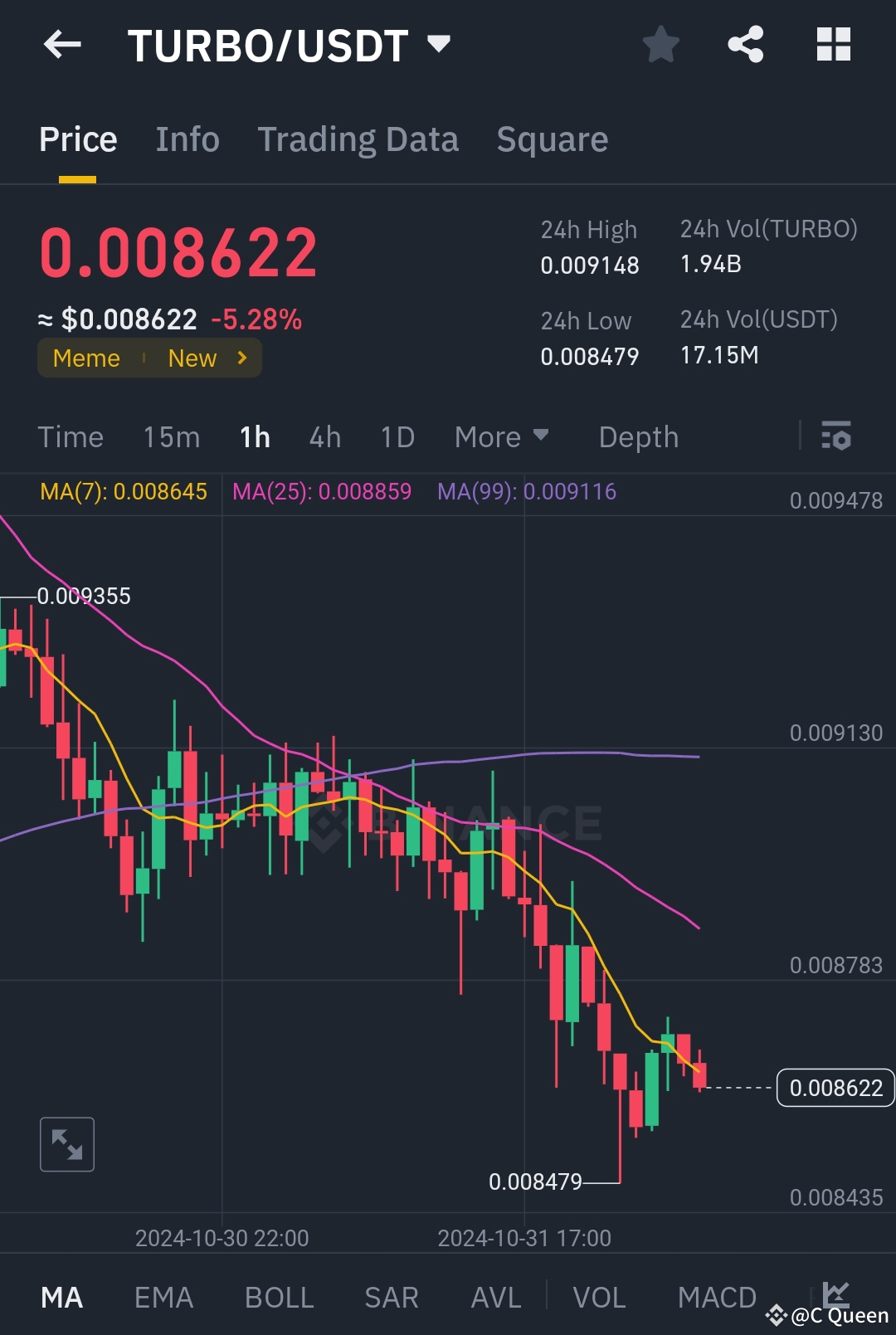Switch to the Trading Data tab

point(358,139)
